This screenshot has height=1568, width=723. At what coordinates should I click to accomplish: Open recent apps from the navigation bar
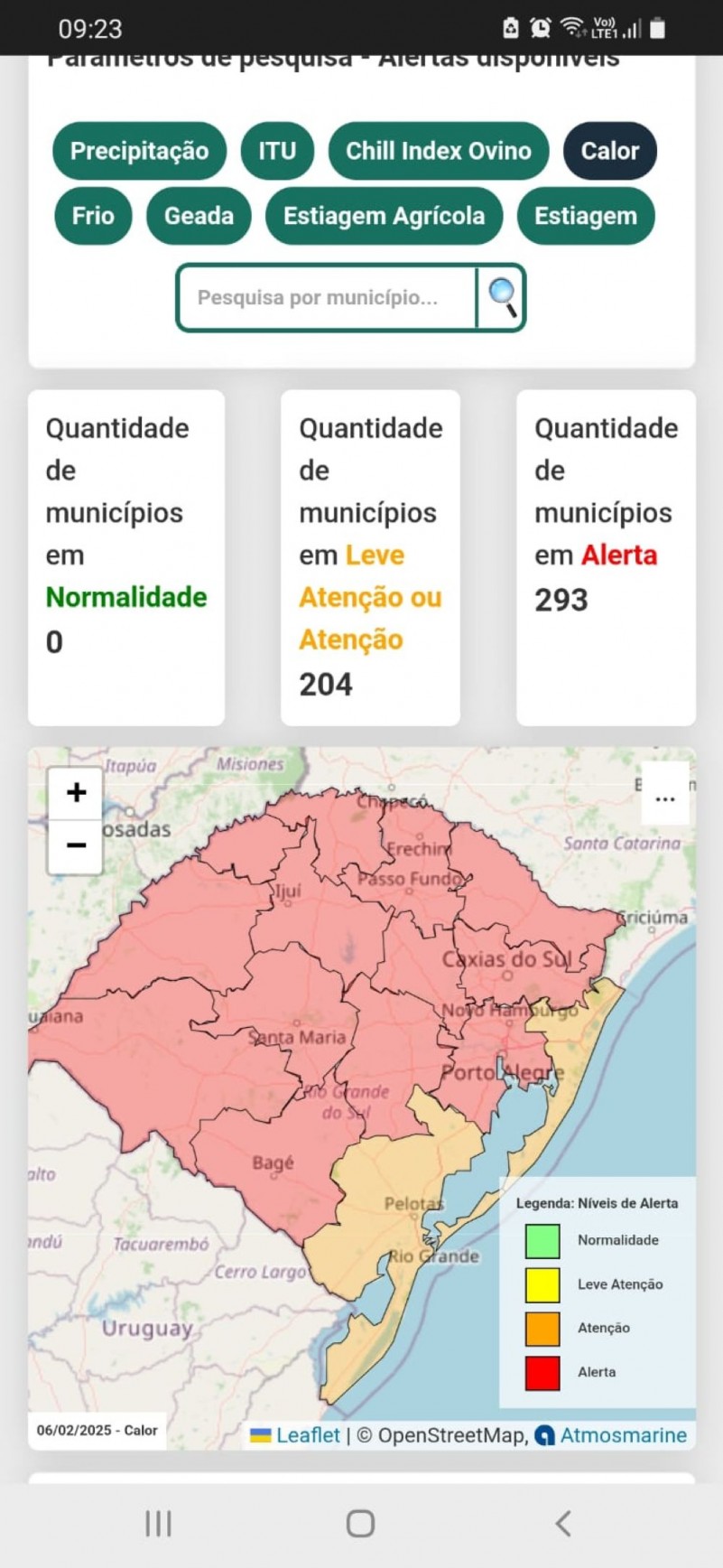[159, 1524]
